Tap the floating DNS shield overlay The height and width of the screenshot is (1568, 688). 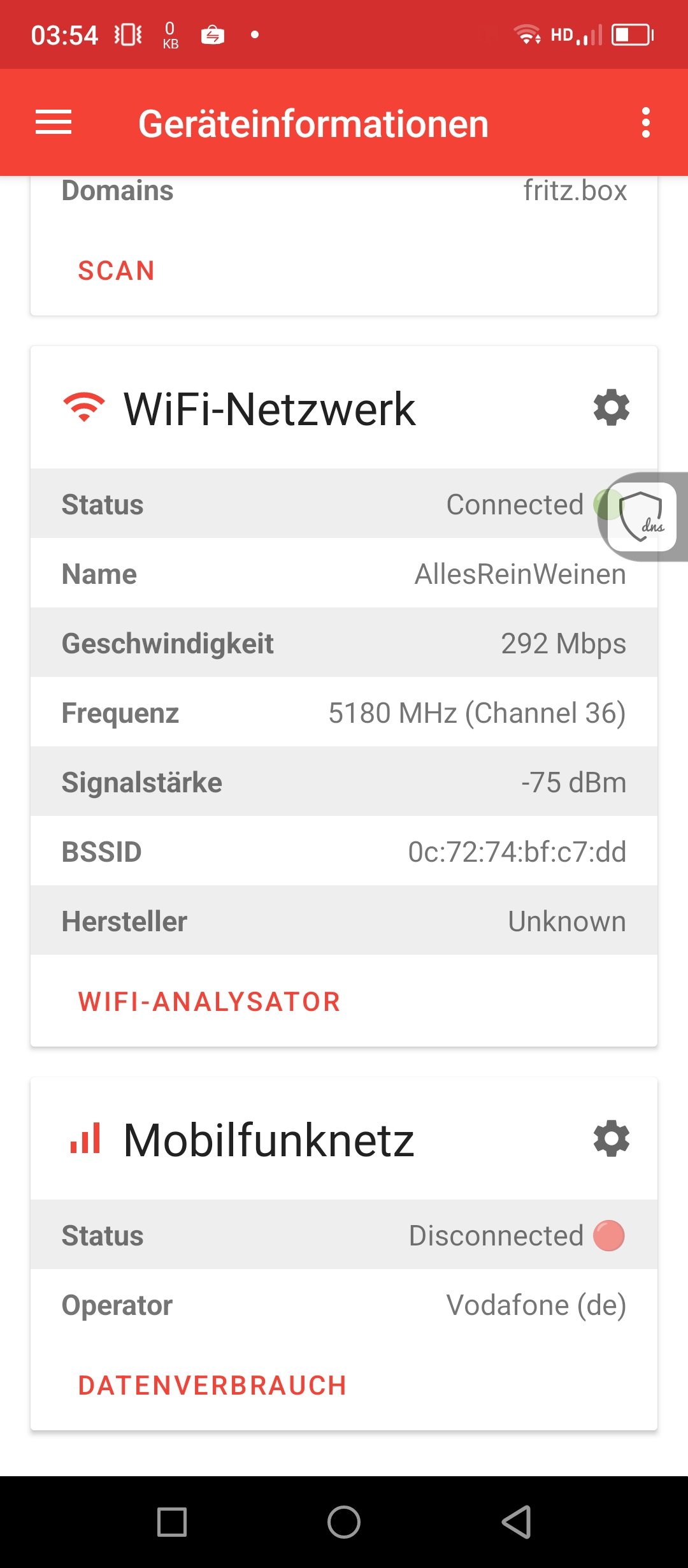coord(642,517)
